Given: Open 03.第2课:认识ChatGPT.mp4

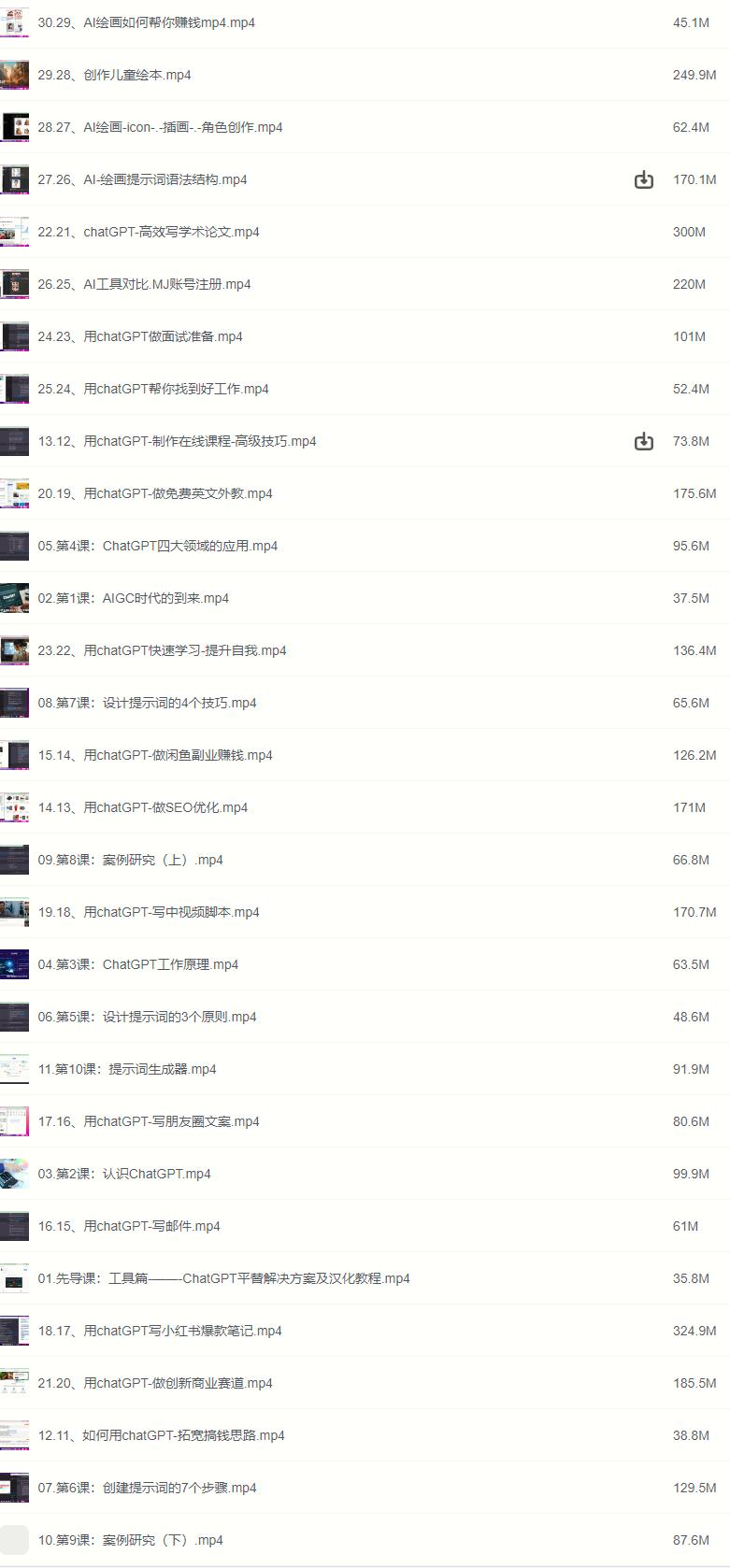Looking at the screenshot, I should (x=124, y=1174).
